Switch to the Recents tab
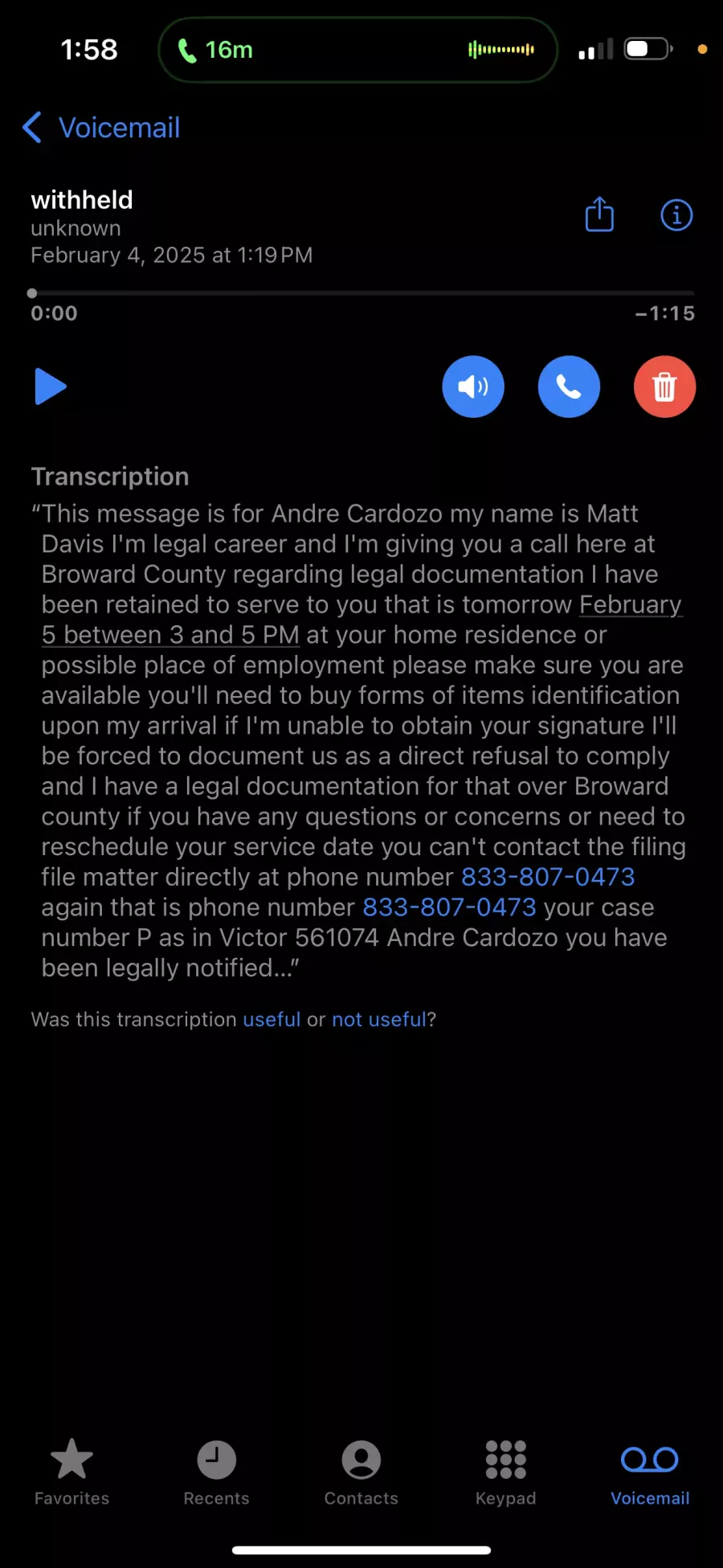723x1568 pixels. click(x=217, y=1472)
